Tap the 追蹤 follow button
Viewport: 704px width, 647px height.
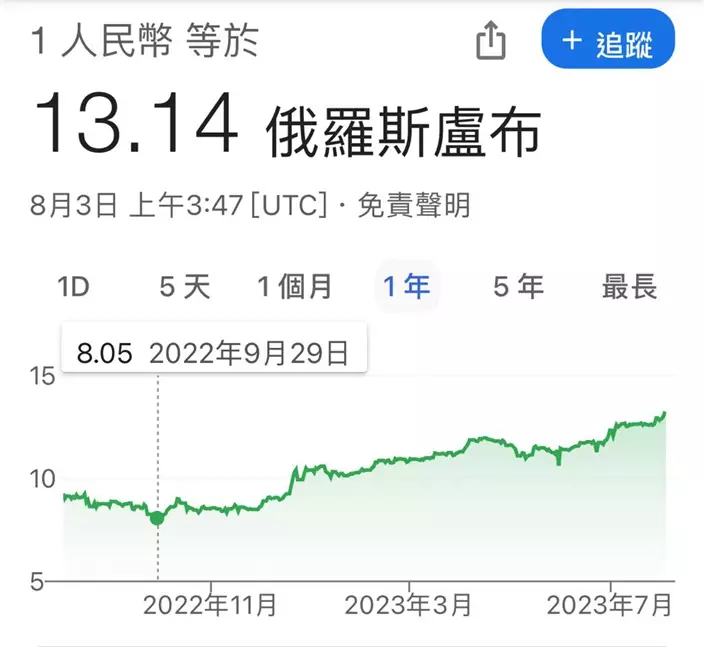coord(608,41)
